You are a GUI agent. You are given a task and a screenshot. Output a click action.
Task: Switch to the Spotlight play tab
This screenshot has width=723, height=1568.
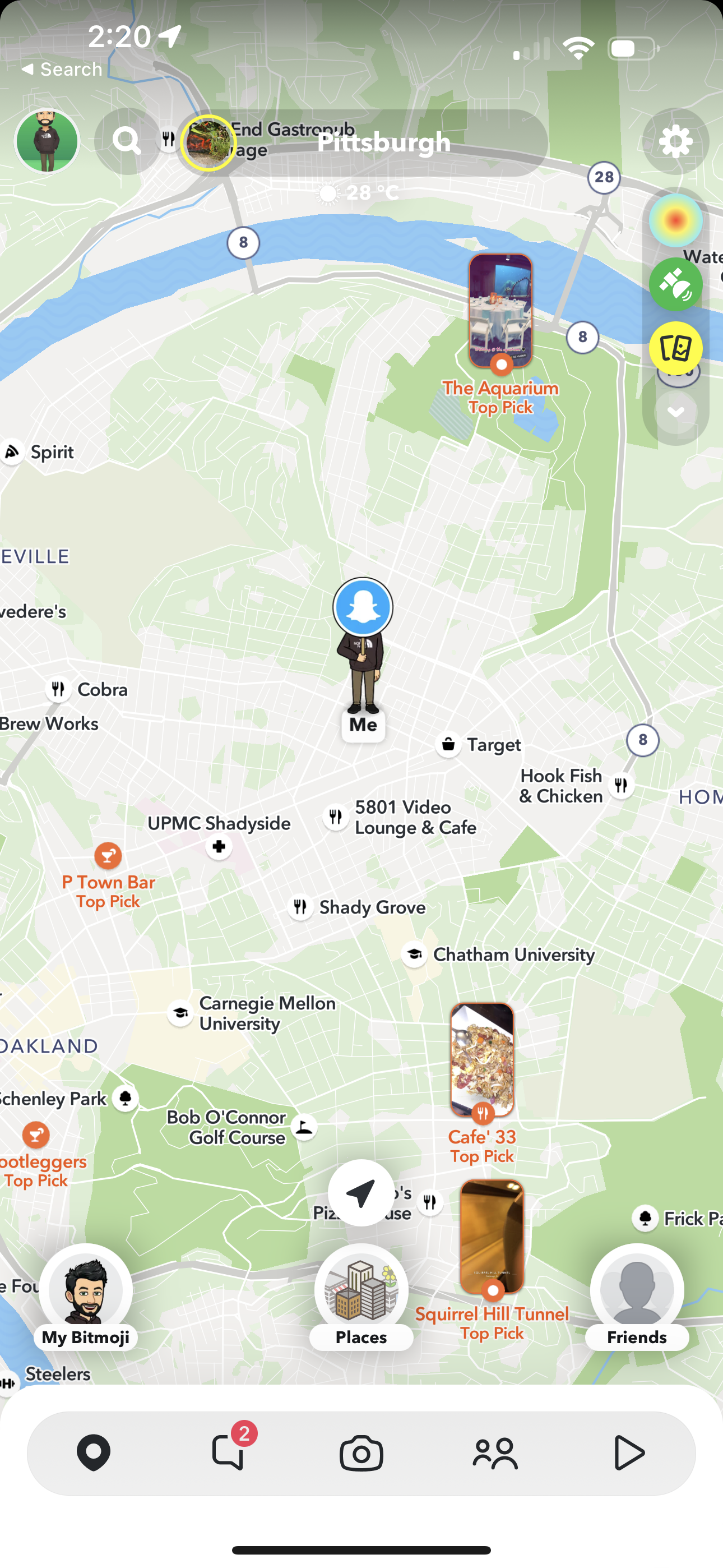628,1453
